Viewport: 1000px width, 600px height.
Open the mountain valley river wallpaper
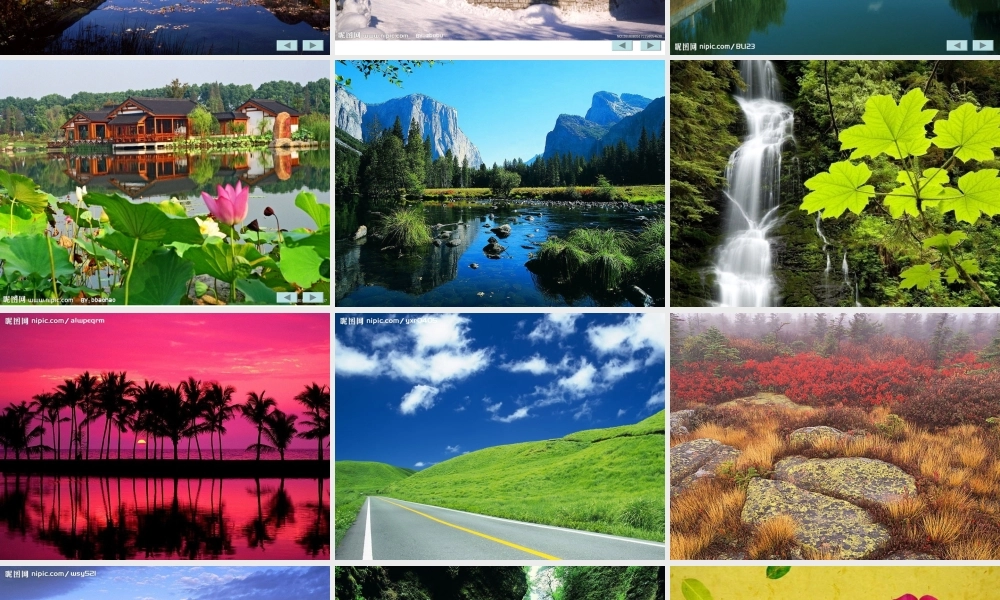tap(499, 180)
